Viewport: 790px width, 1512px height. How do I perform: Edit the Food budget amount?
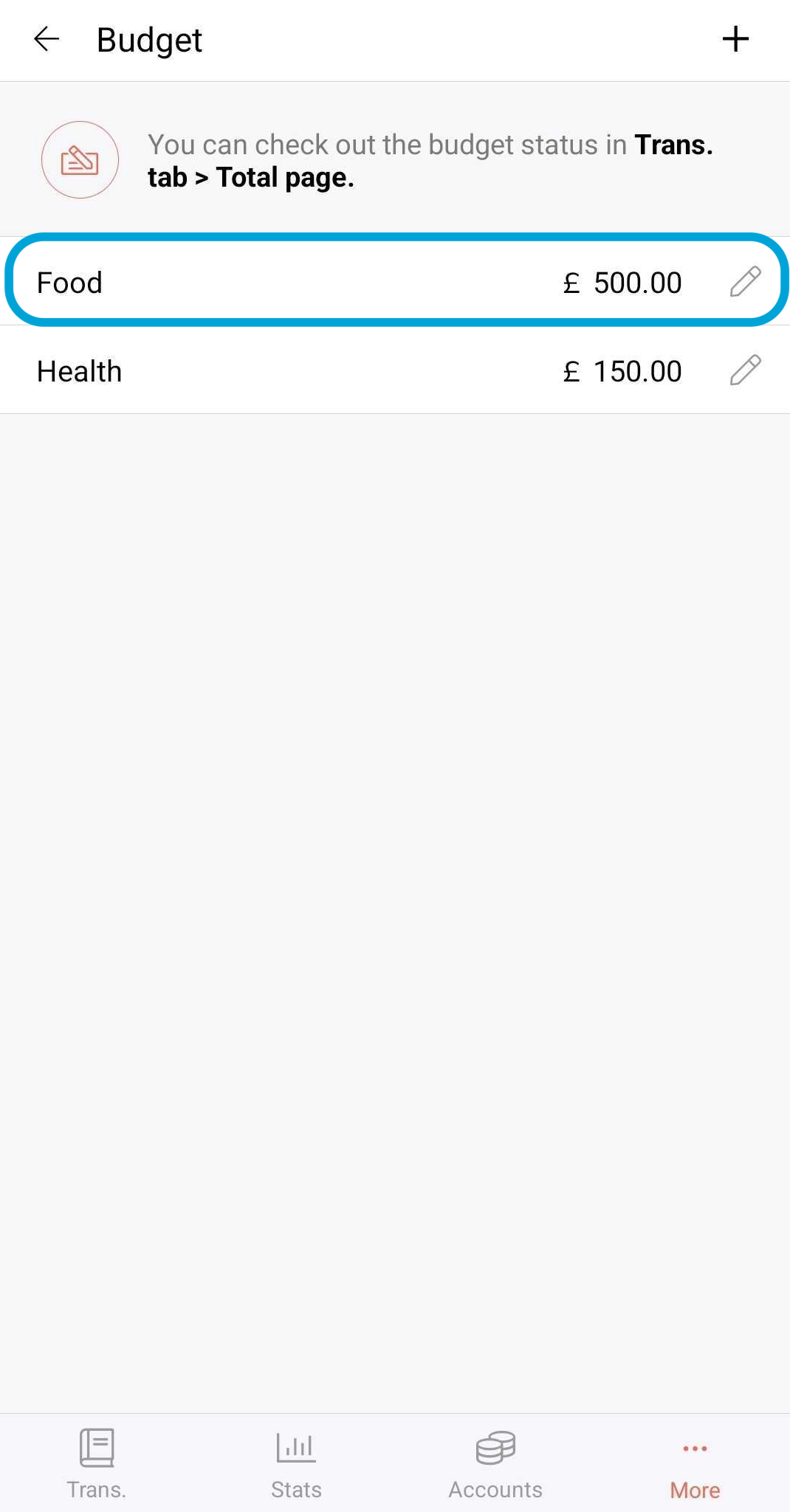point(745,282)
